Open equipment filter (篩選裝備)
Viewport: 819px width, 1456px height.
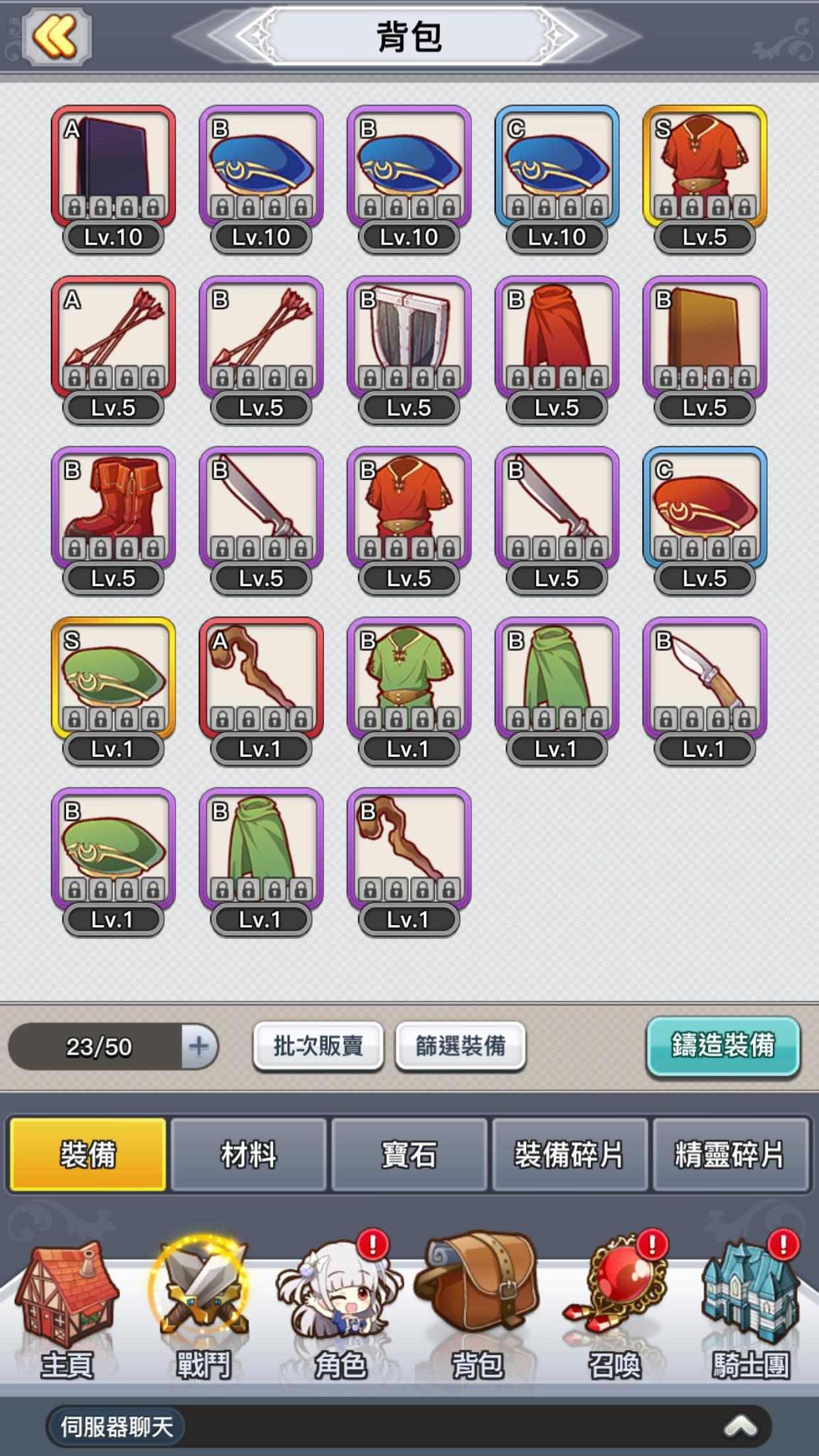[460, 1046]
